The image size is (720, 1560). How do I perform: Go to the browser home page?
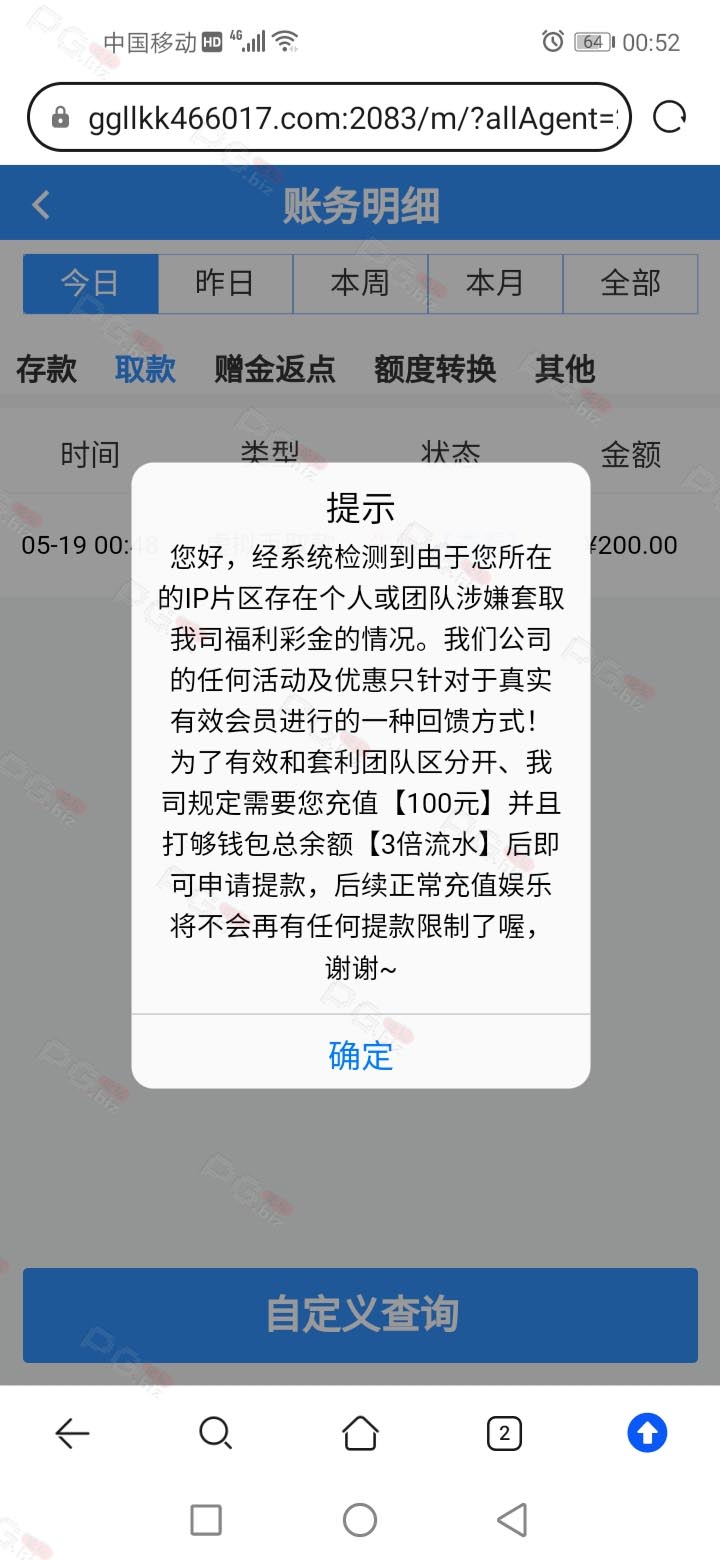(360, 1434)
